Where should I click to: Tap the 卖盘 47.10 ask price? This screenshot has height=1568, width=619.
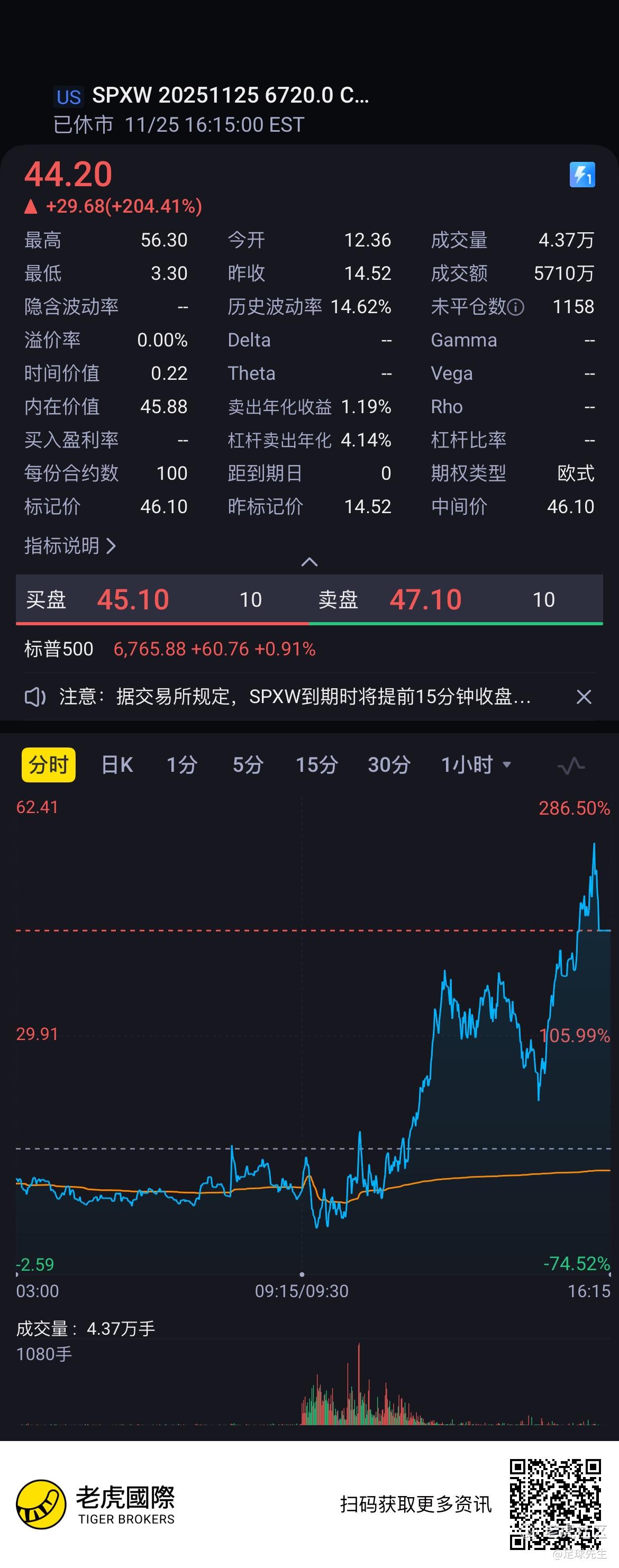425,599
